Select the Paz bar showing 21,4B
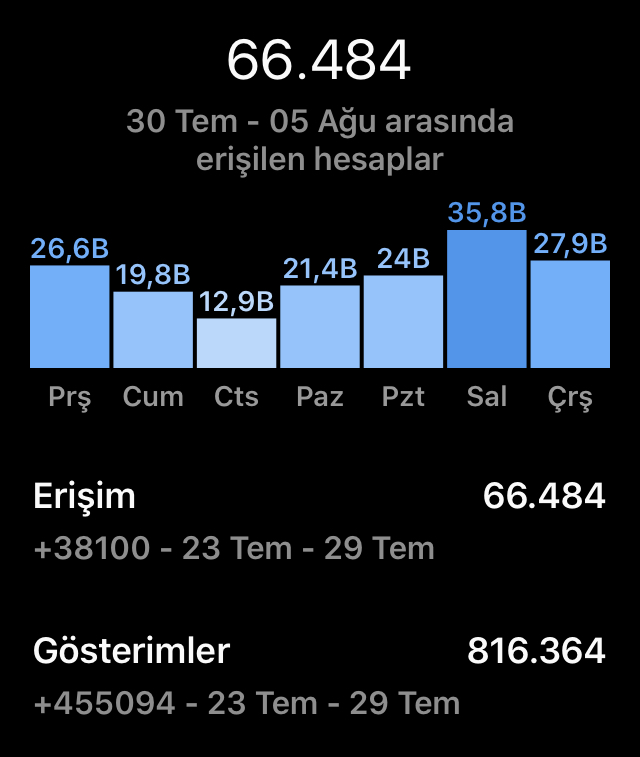Viewport: 640px width, 757px height. click(320, 327)
